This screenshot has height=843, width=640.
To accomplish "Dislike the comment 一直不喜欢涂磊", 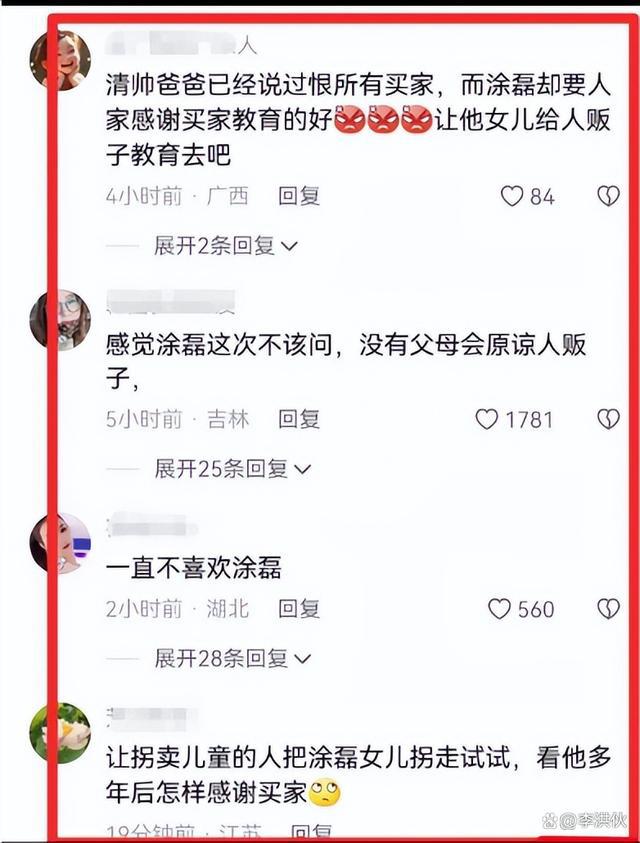I will (608, 608).
